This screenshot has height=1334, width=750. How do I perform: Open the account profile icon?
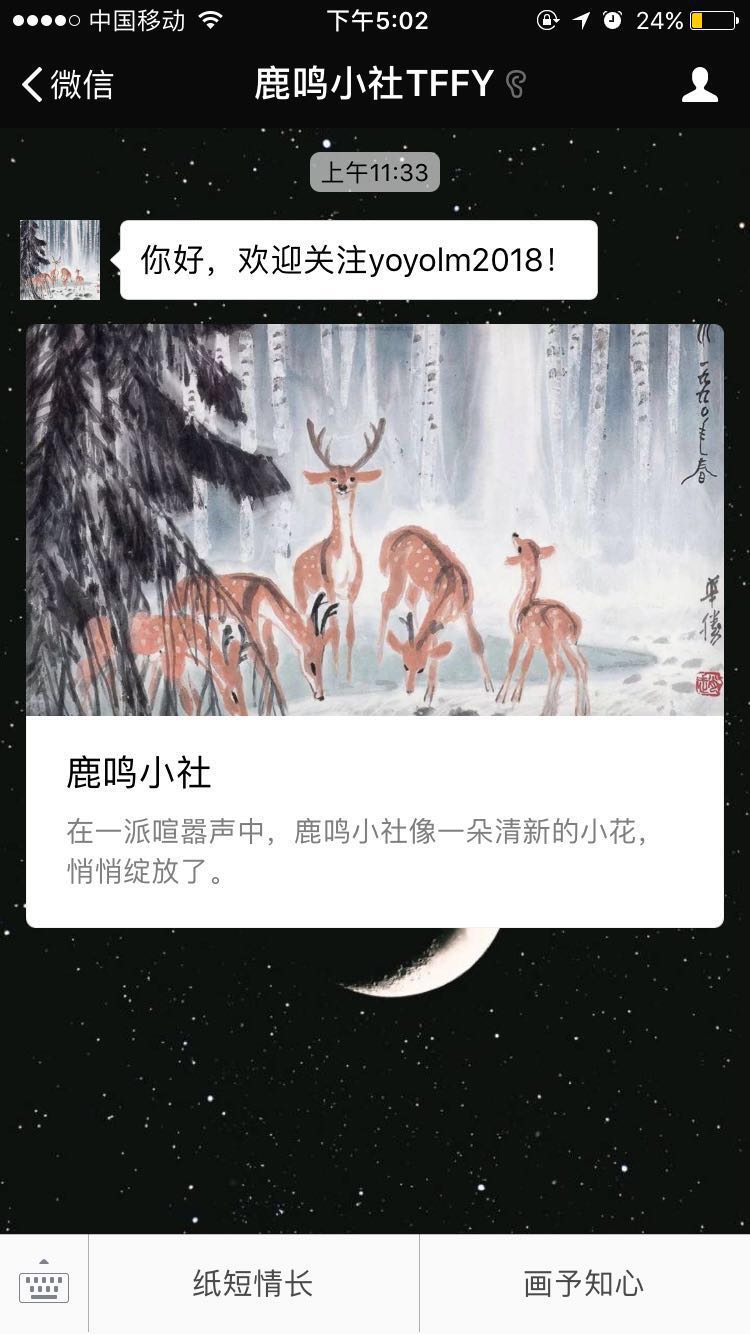point(699,85)
